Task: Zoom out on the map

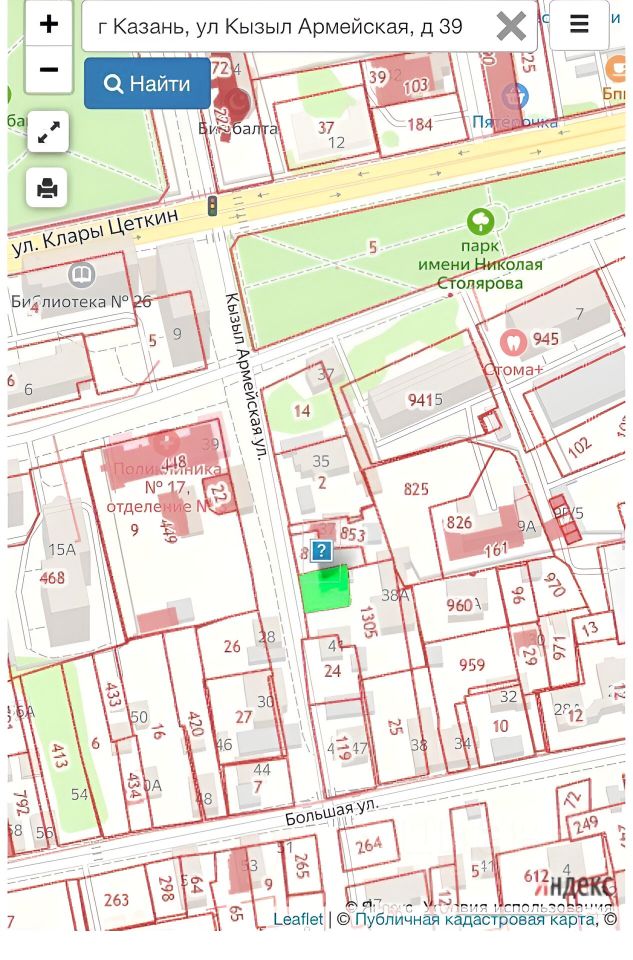Action: pyautogui.click(x=48, y=70)
